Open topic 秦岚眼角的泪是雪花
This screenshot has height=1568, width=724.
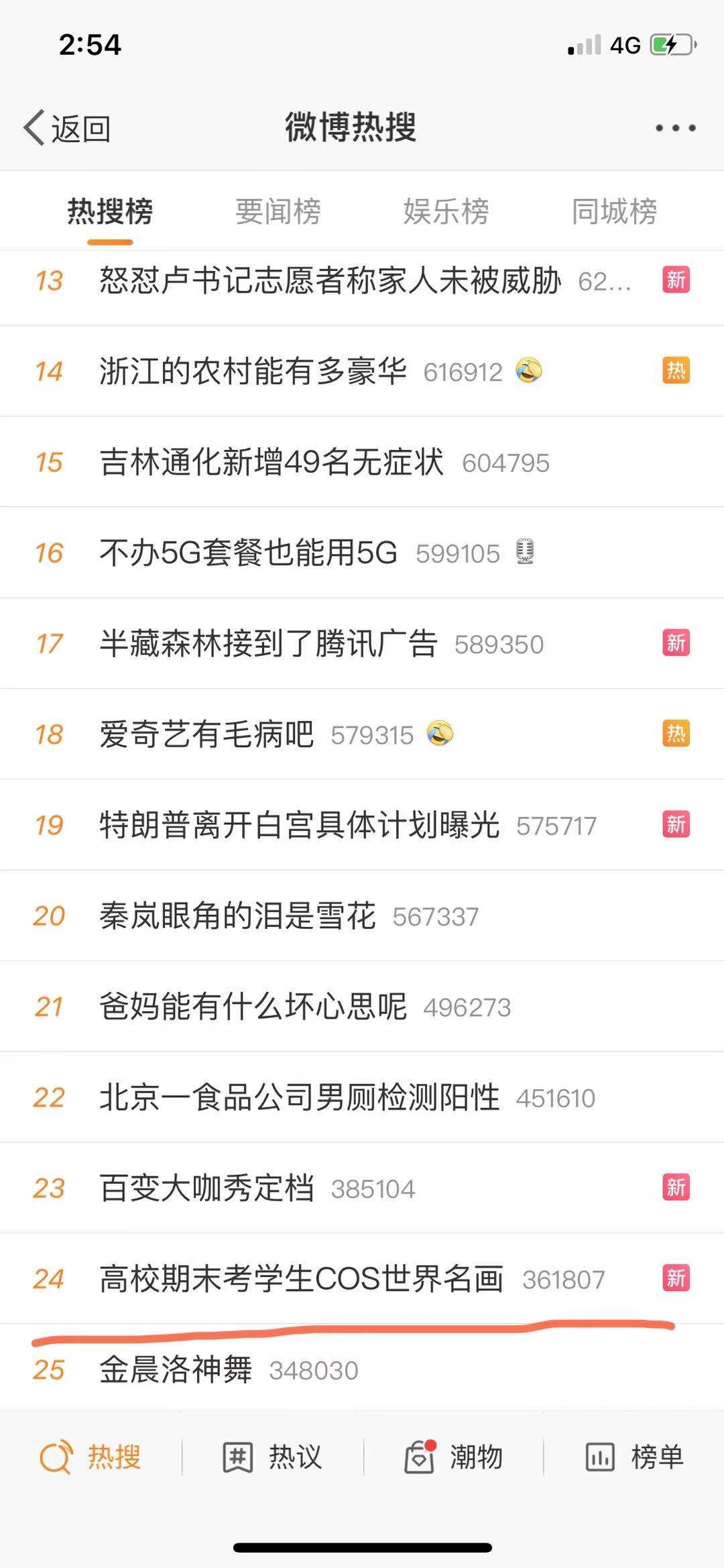click(362, 916)
